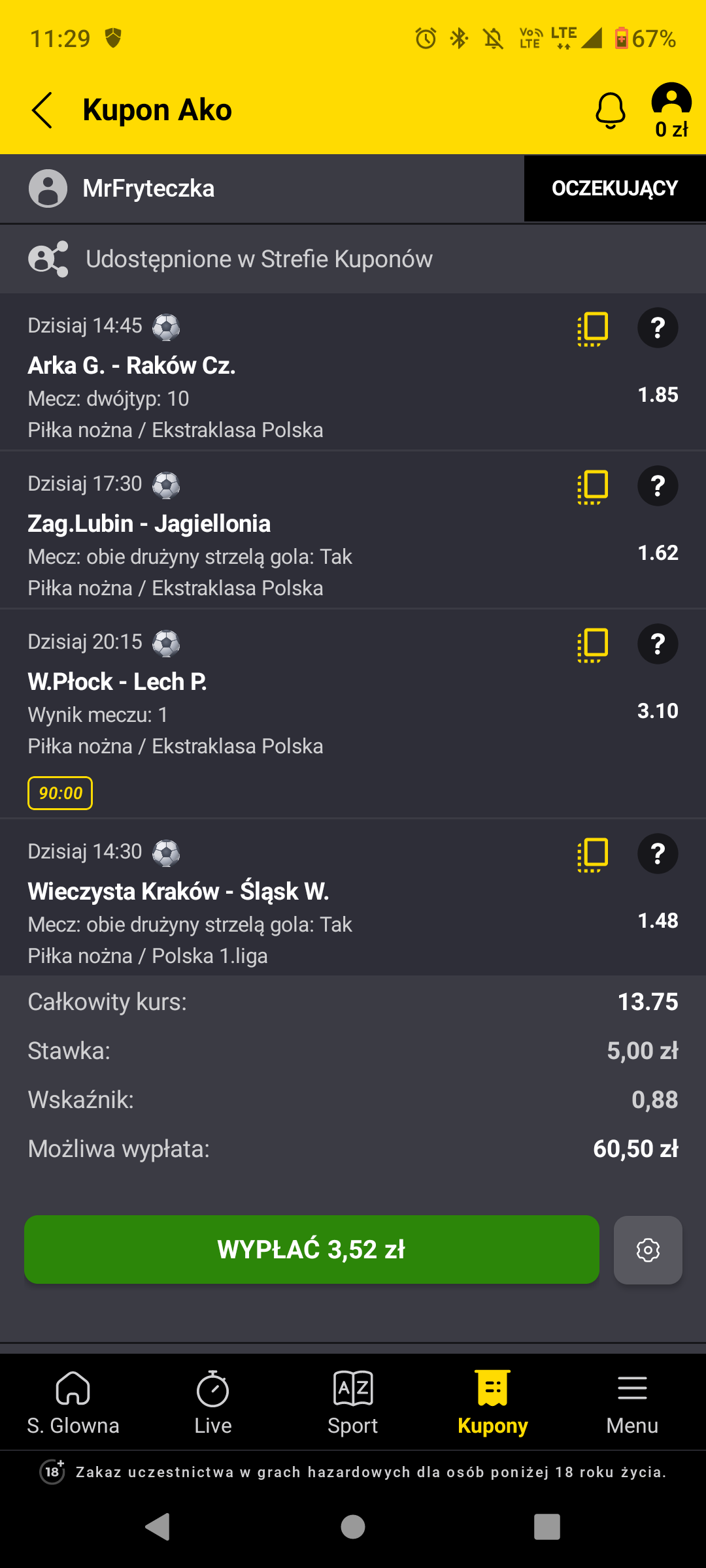The height and width of the screenshot is (1568, 706).
Task: Switch to the S. Glowna tab
Action: (73, 1401)
